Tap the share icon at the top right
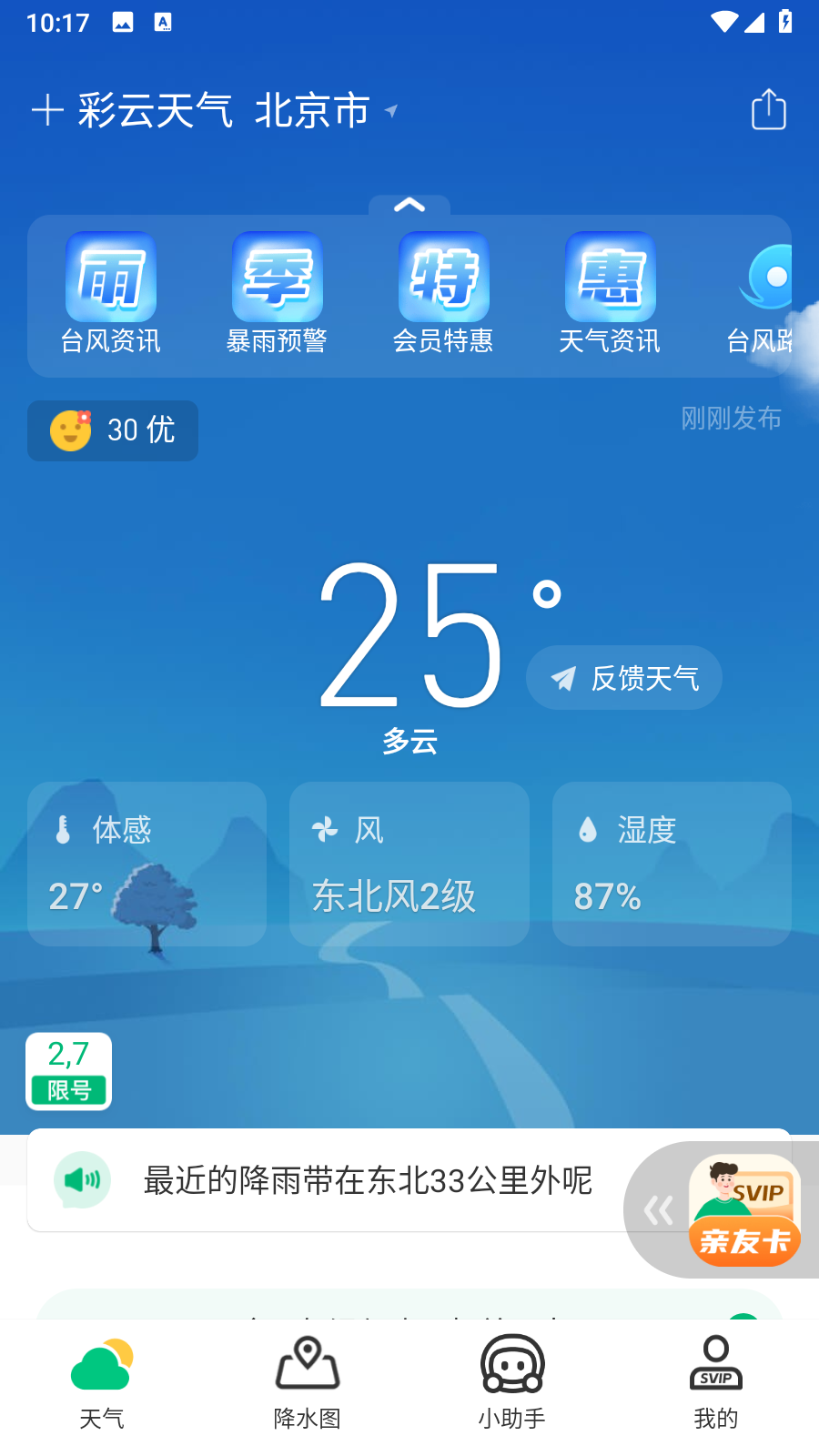The width and height of the screenshot is (819, 1456). click(769, 109)
